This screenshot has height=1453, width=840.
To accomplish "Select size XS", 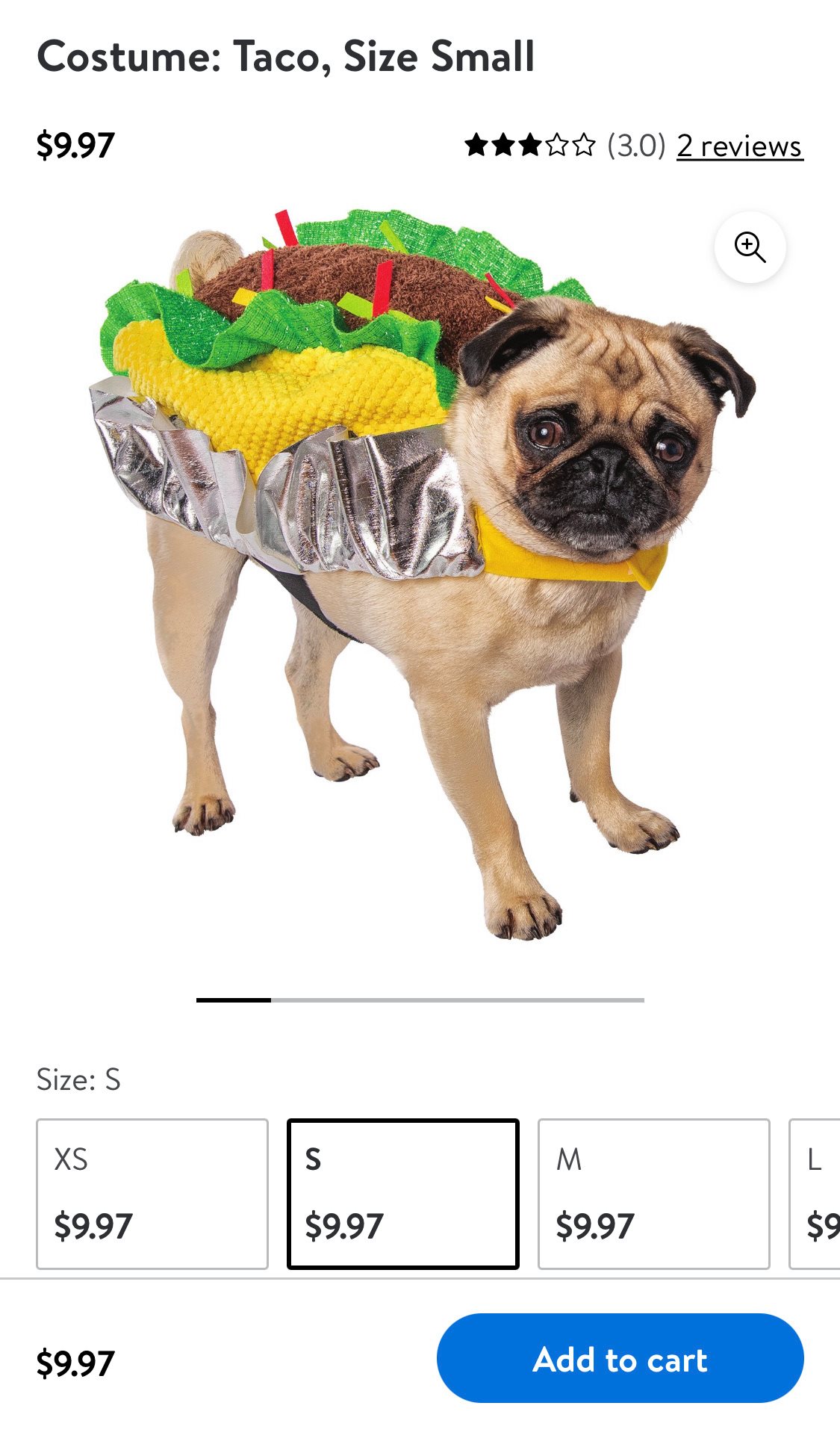I will pos(152,1193).
